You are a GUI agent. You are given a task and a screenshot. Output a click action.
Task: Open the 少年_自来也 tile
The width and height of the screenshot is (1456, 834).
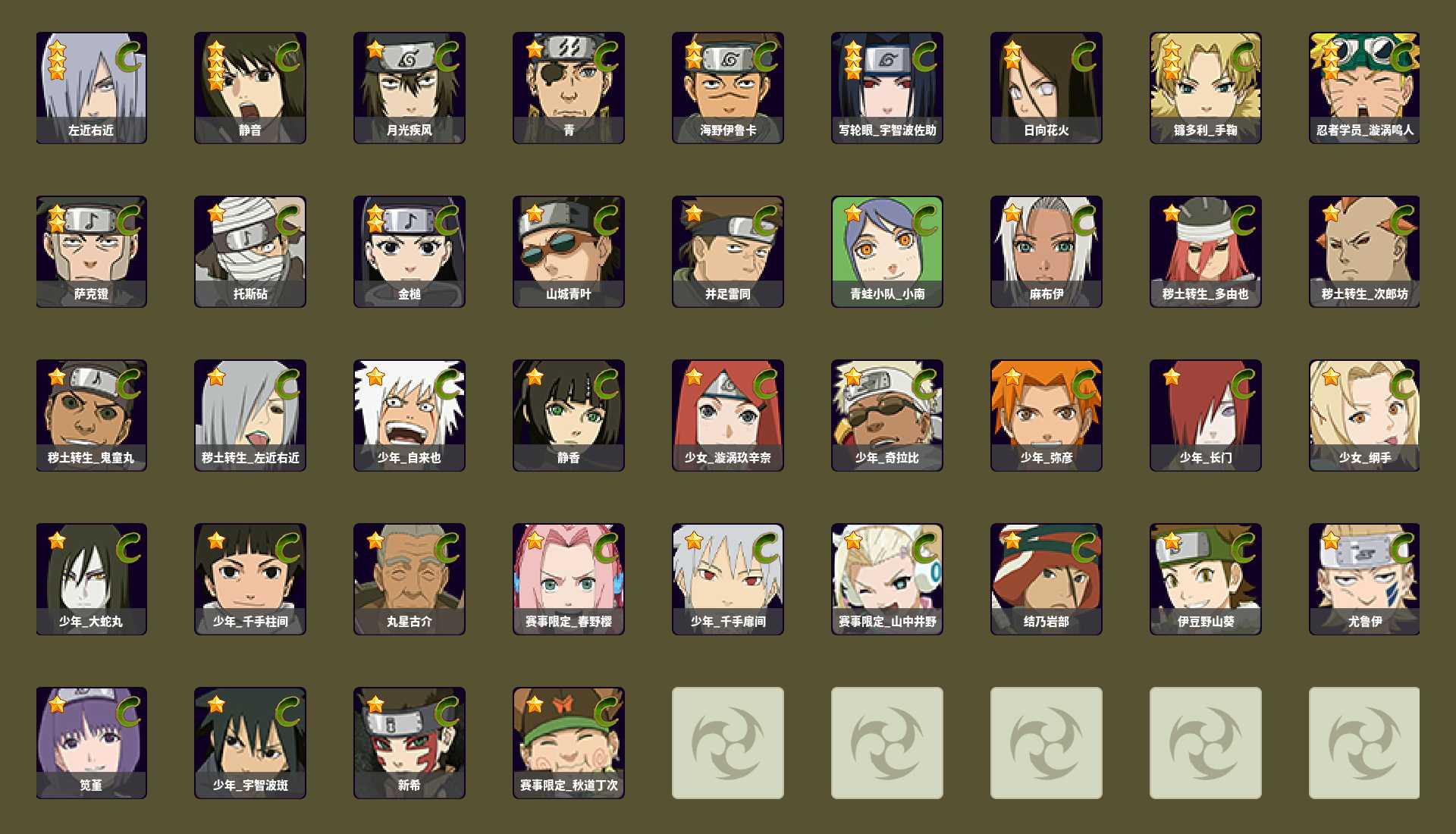[x=409, y=415]
